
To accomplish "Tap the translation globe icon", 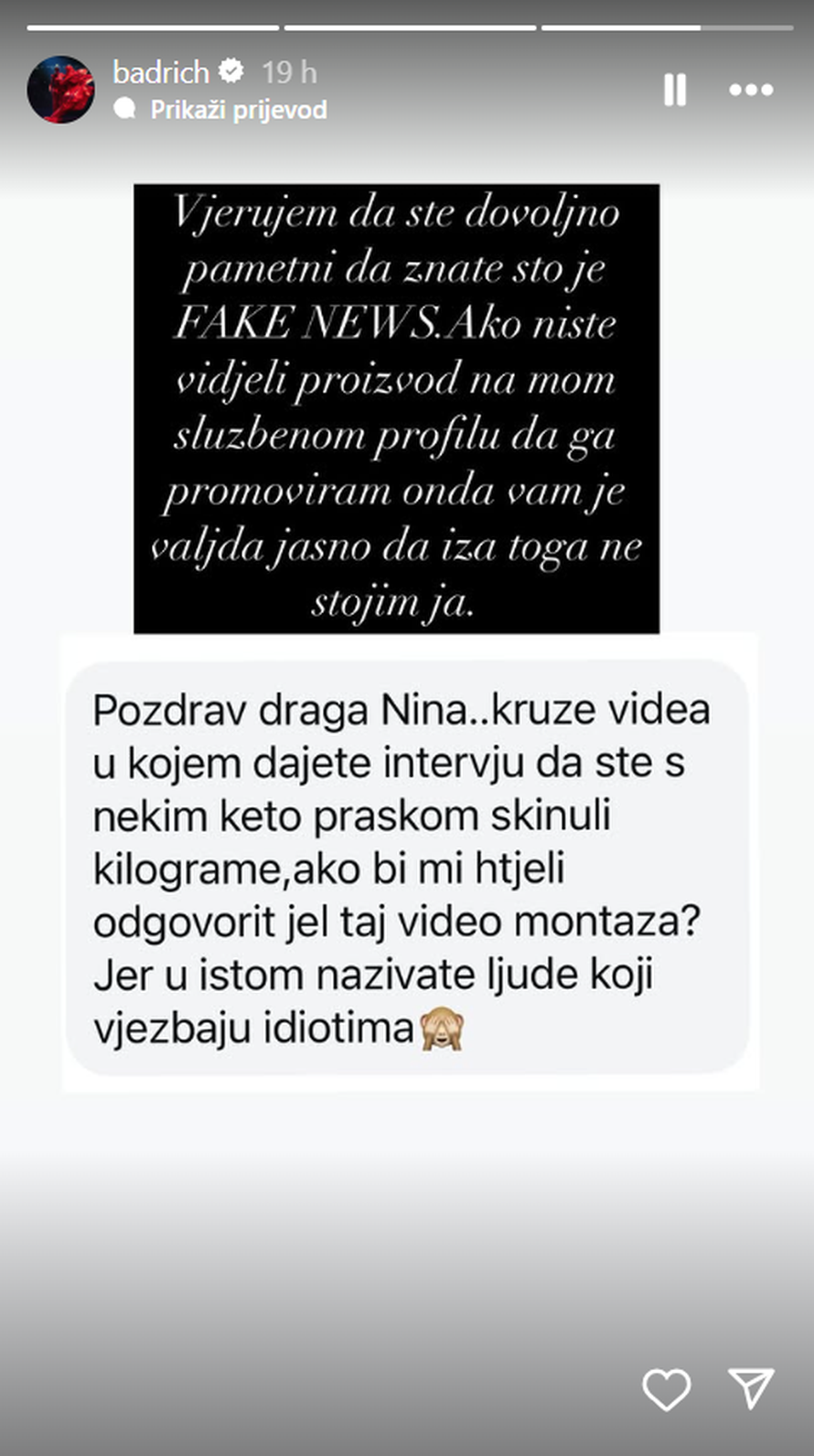I will coord(129,110).
